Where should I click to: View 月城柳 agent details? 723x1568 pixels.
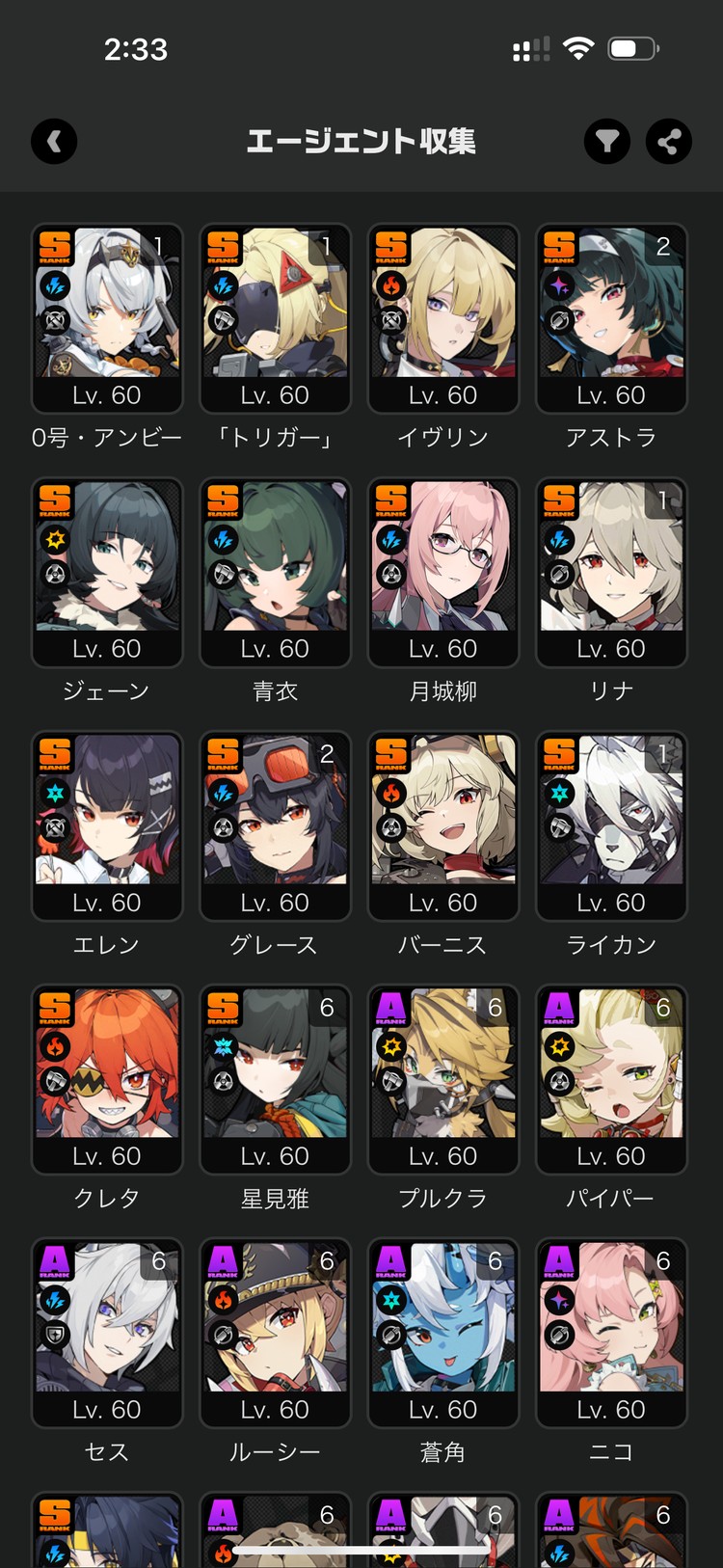(x=442, y=572)
